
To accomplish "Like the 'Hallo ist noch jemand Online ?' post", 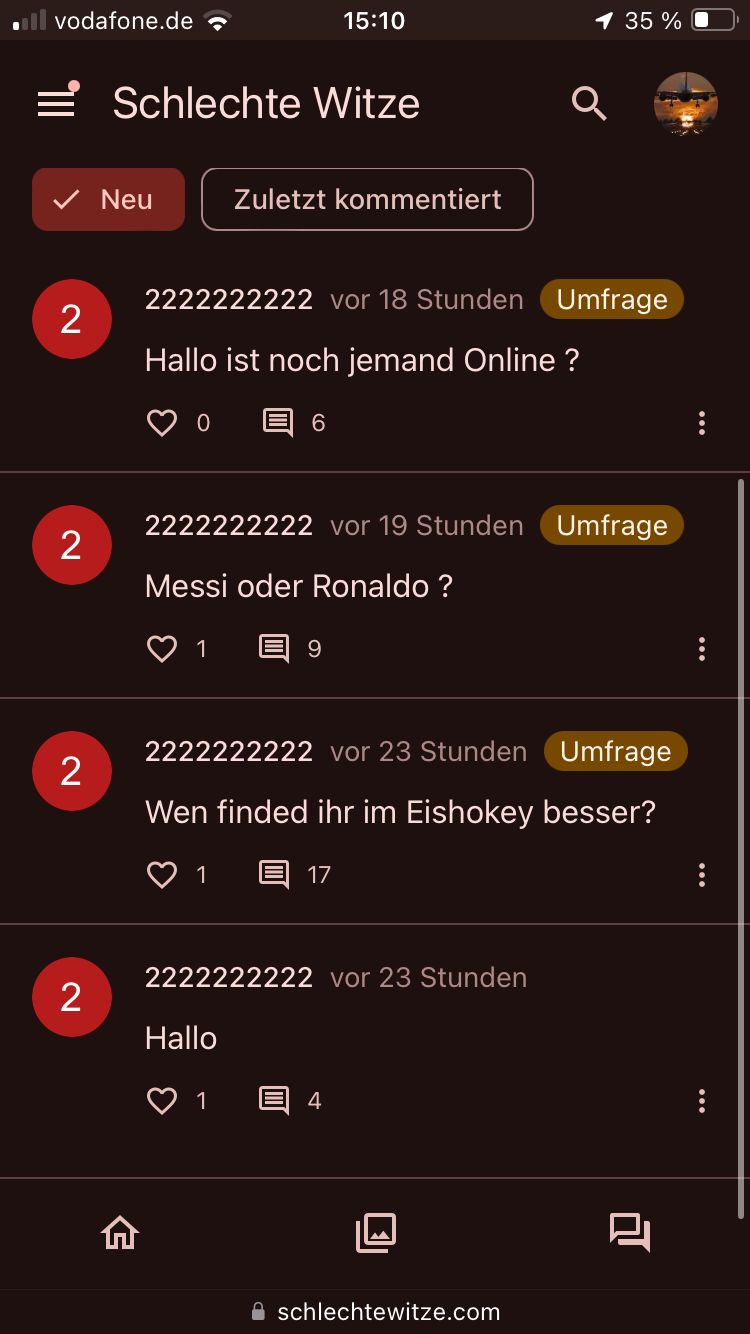I will tap(162, 423).
